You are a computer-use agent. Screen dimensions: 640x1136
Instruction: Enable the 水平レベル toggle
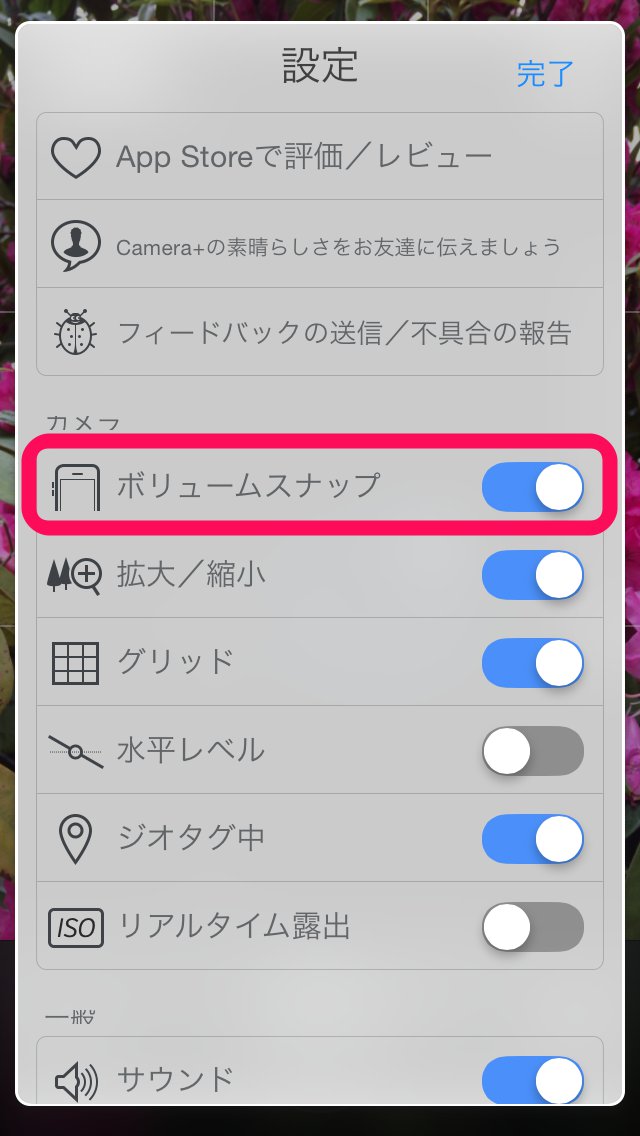click(x=532, y=751)
